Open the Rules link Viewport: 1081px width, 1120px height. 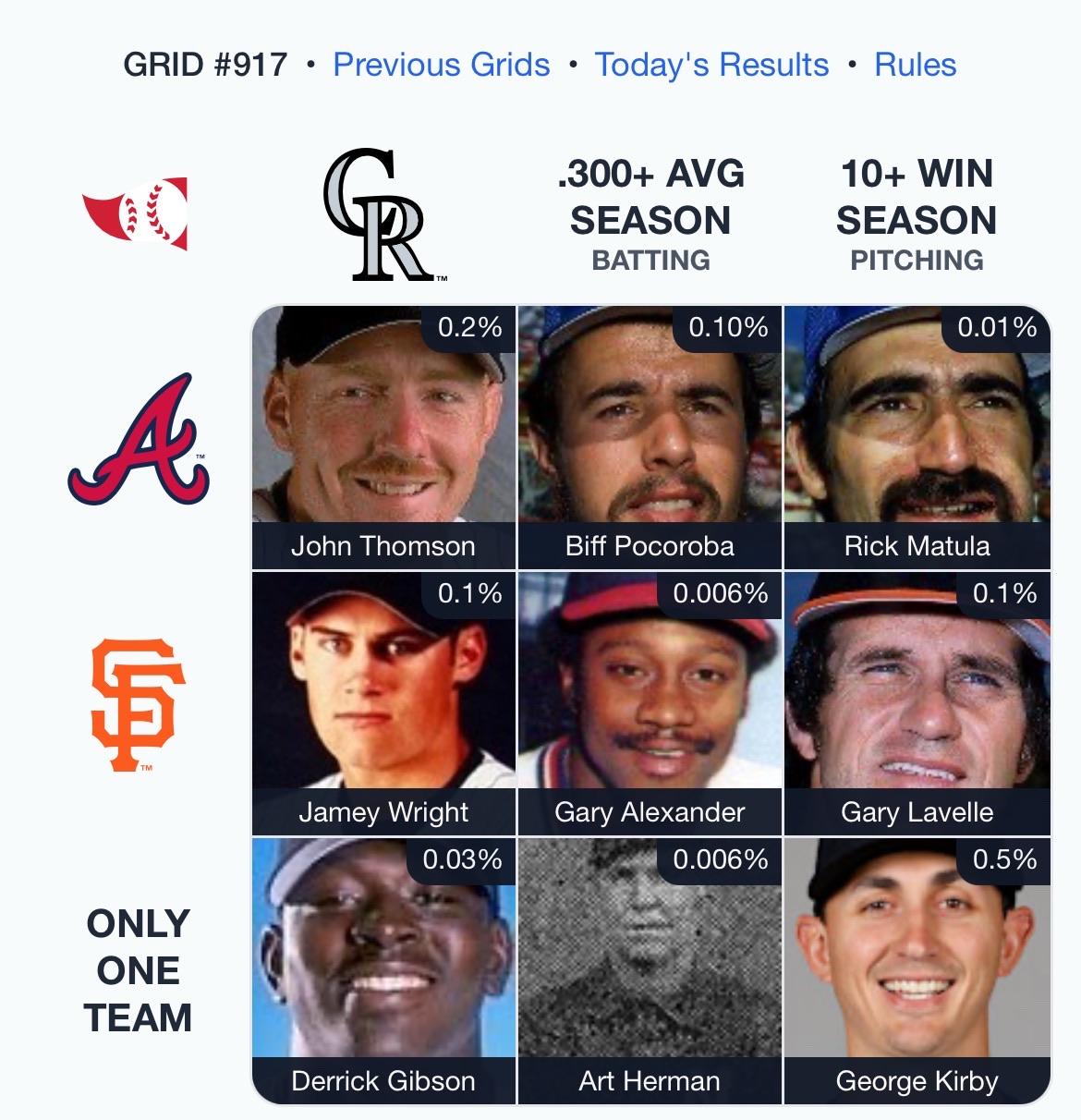coord(915,65)
